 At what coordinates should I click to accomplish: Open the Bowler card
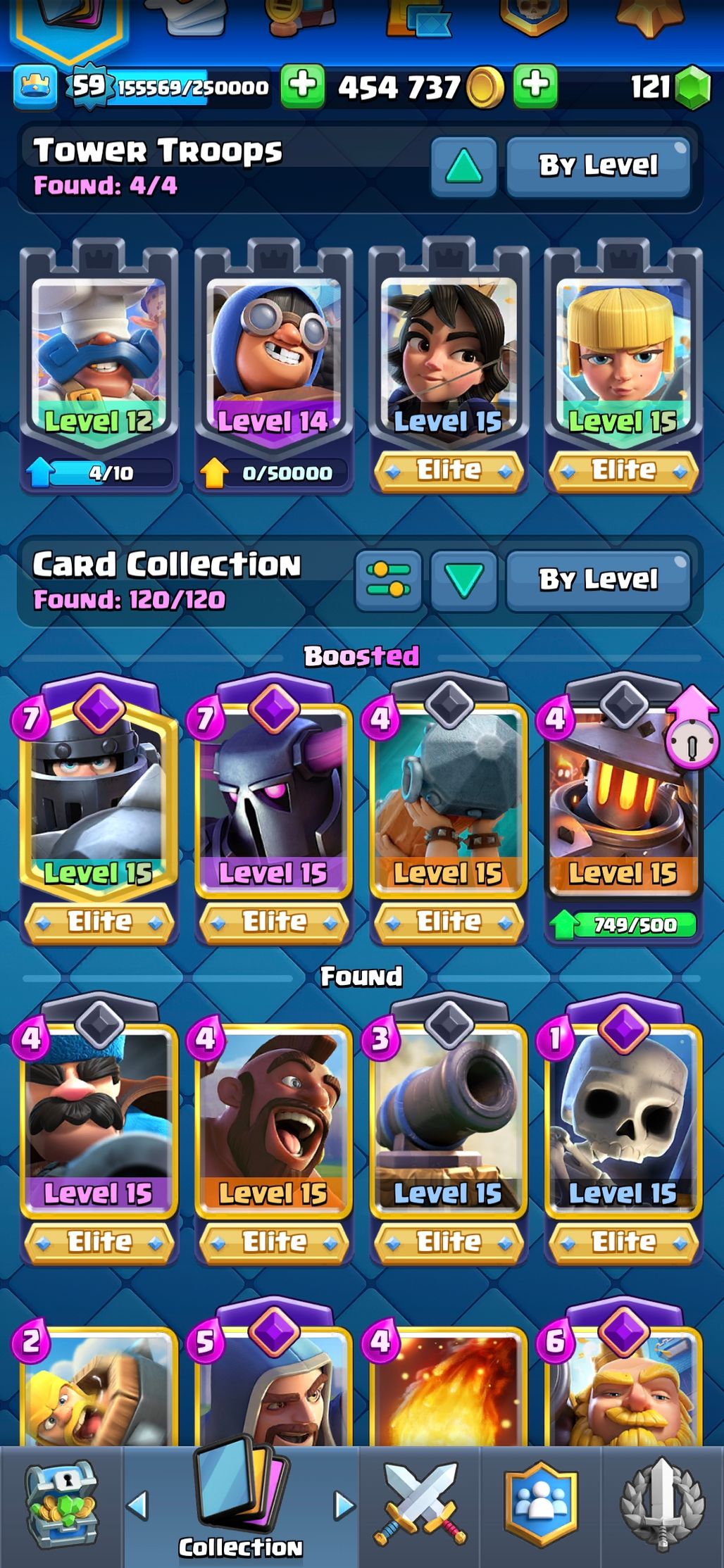(x=448, y=808)
